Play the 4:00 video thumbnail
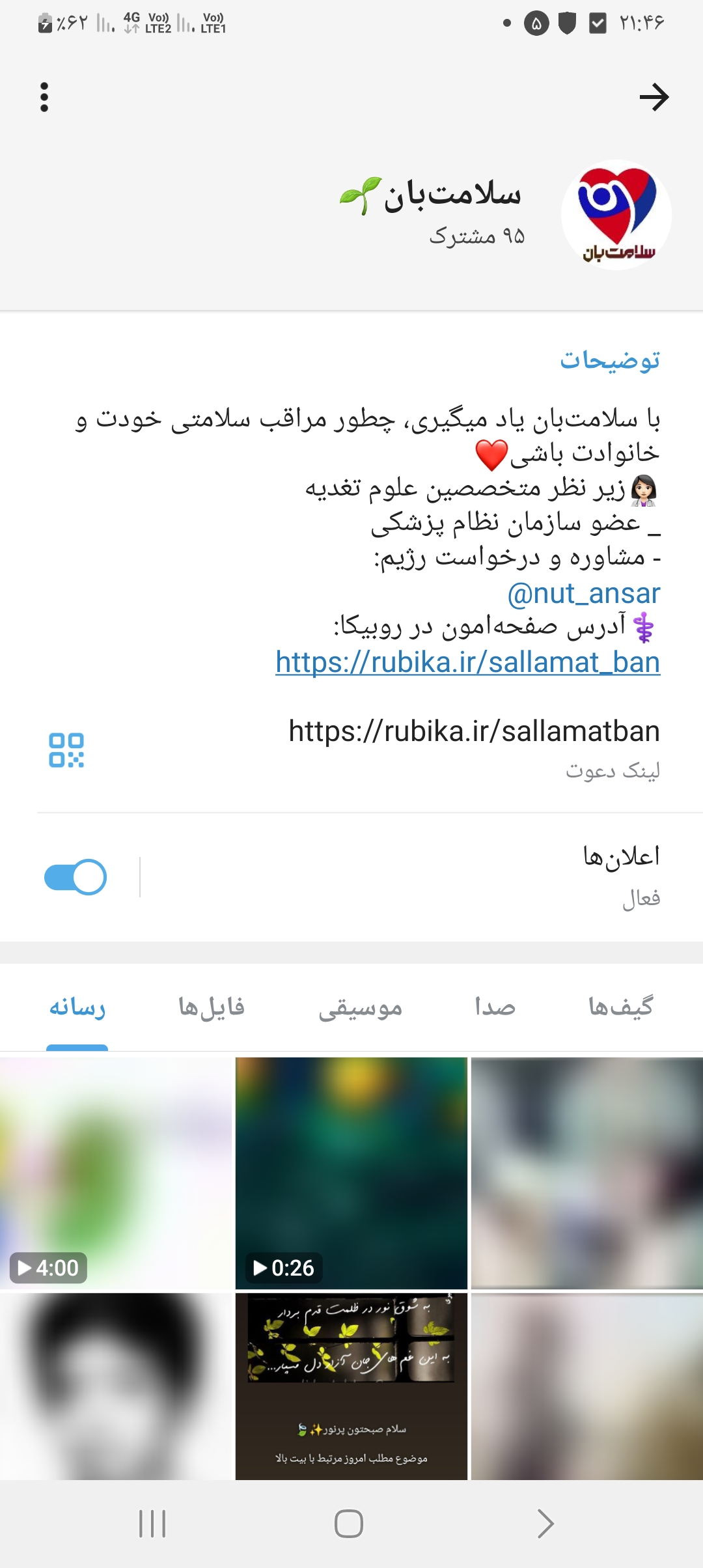This screenshot has width=703, height=1568. coord(116,1172)
